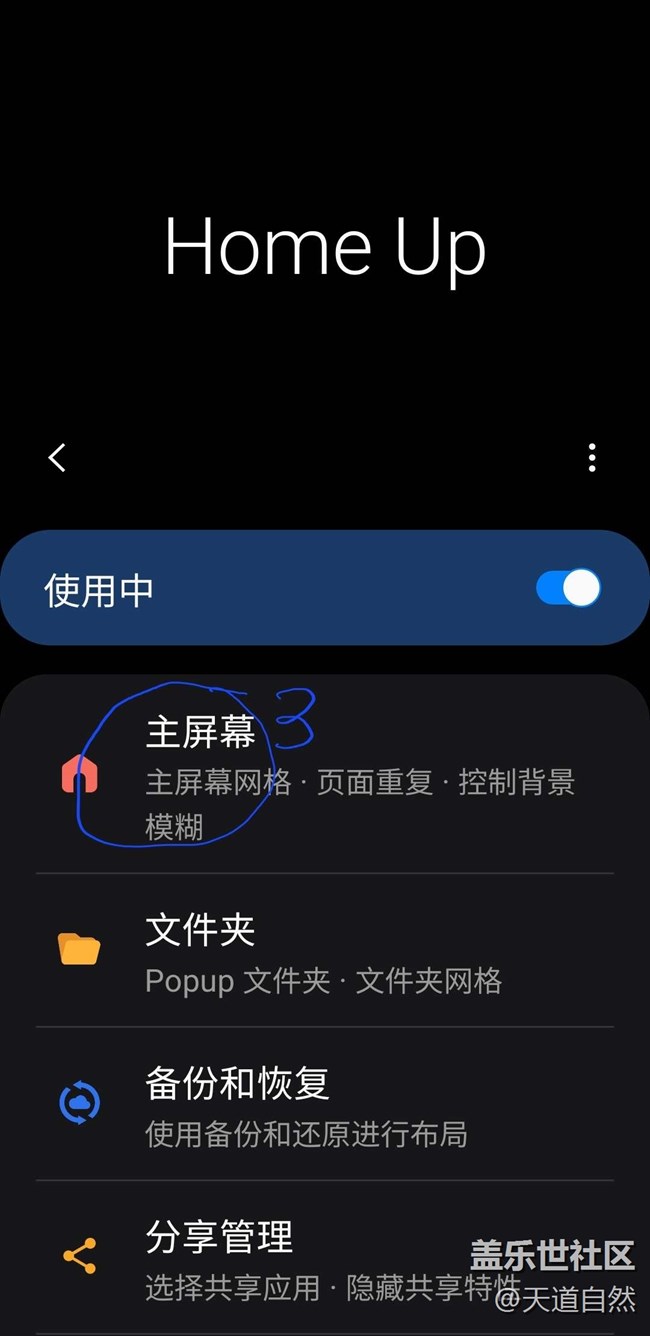The image size is (650, 1336).
Task: Open the three-dot overflow menu
Action: (x=592, y=458)
